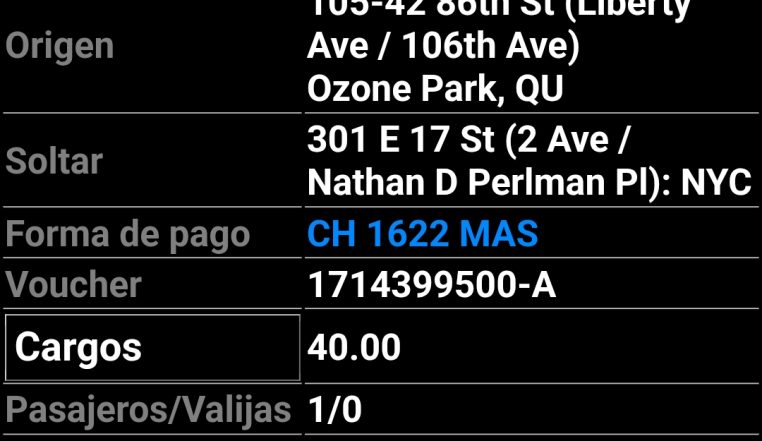Tap the CH 1622 MAS payment link
Screen dimensions: 762x441
(x=423, y=235)
